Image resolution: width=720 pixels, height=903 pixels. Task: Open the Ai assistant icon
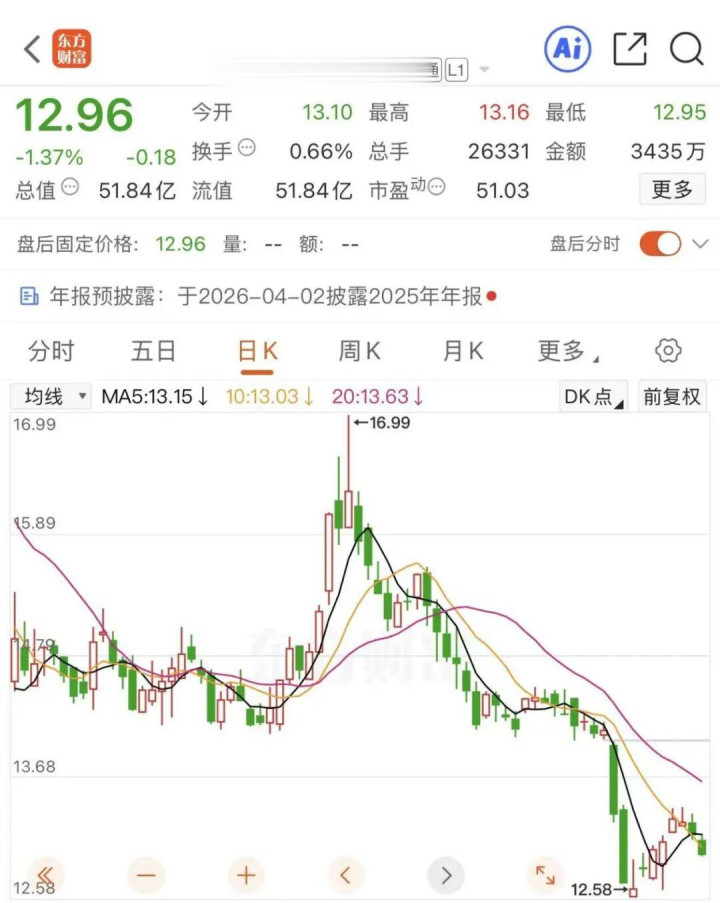click(567, 48)
